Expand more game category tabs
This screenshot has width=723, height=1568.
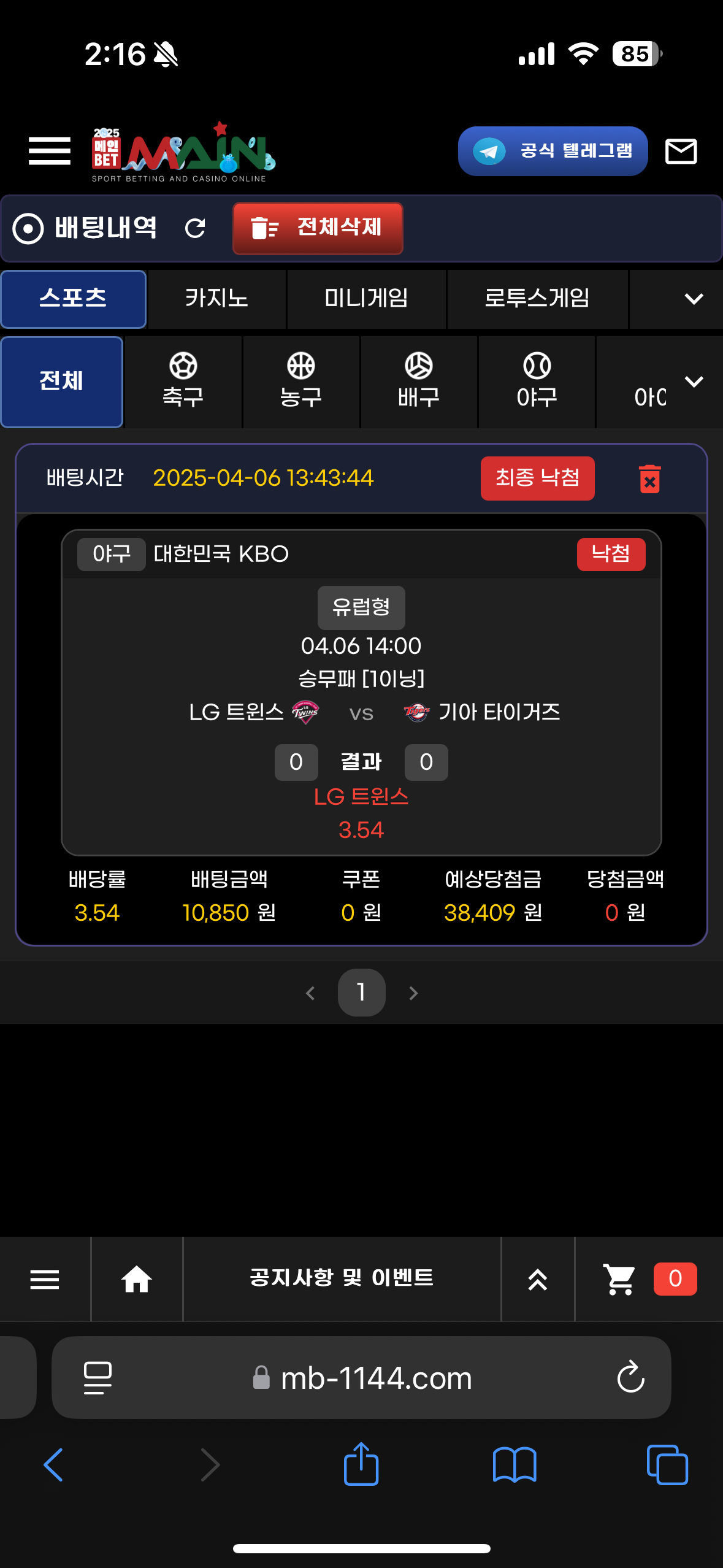pos(693,299)
